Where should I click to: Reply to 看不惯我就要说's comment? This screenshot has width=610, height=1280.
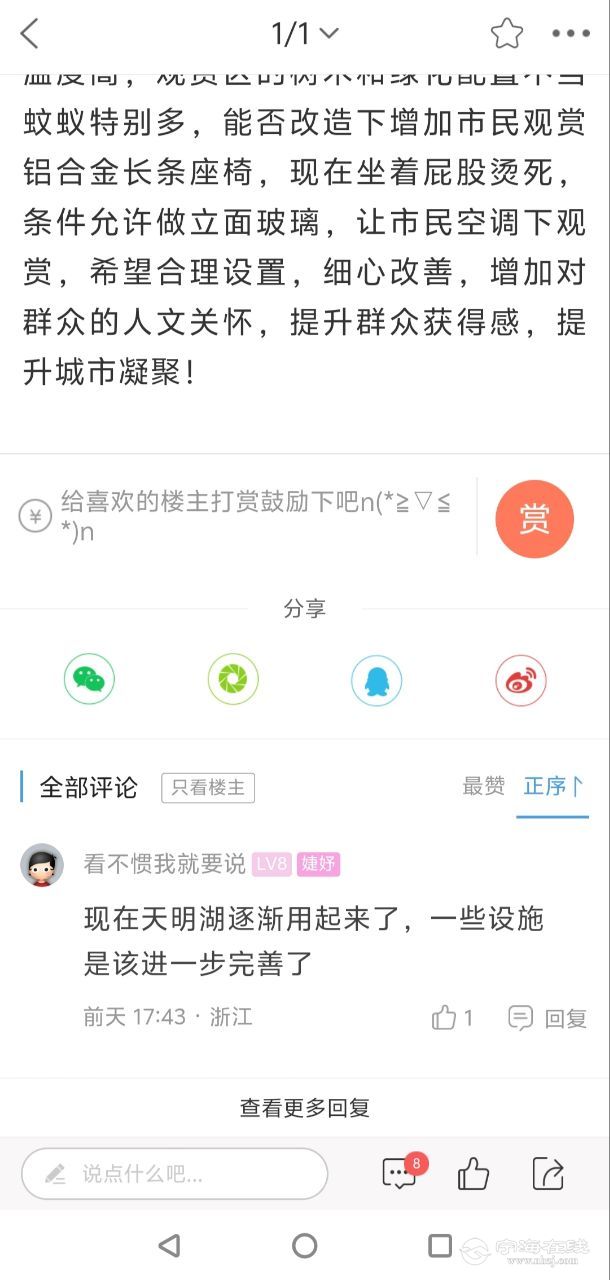point(548,1018)
